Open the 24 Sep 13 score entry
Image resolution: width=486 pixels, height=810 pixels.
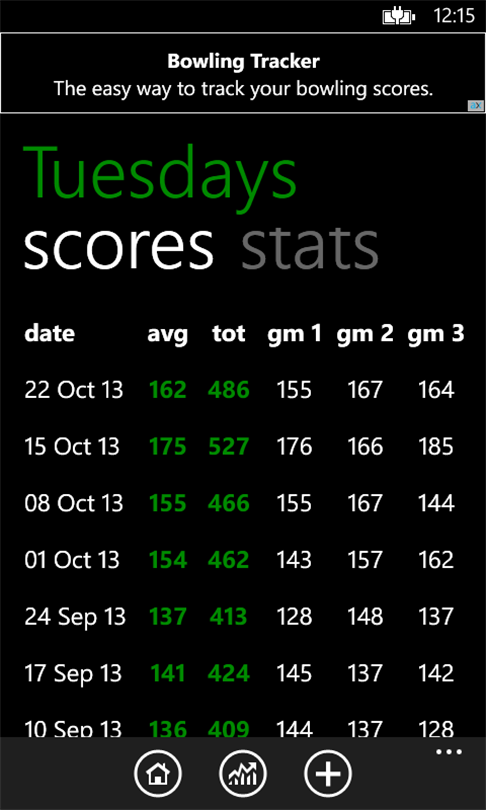click(x=243, y=616)
